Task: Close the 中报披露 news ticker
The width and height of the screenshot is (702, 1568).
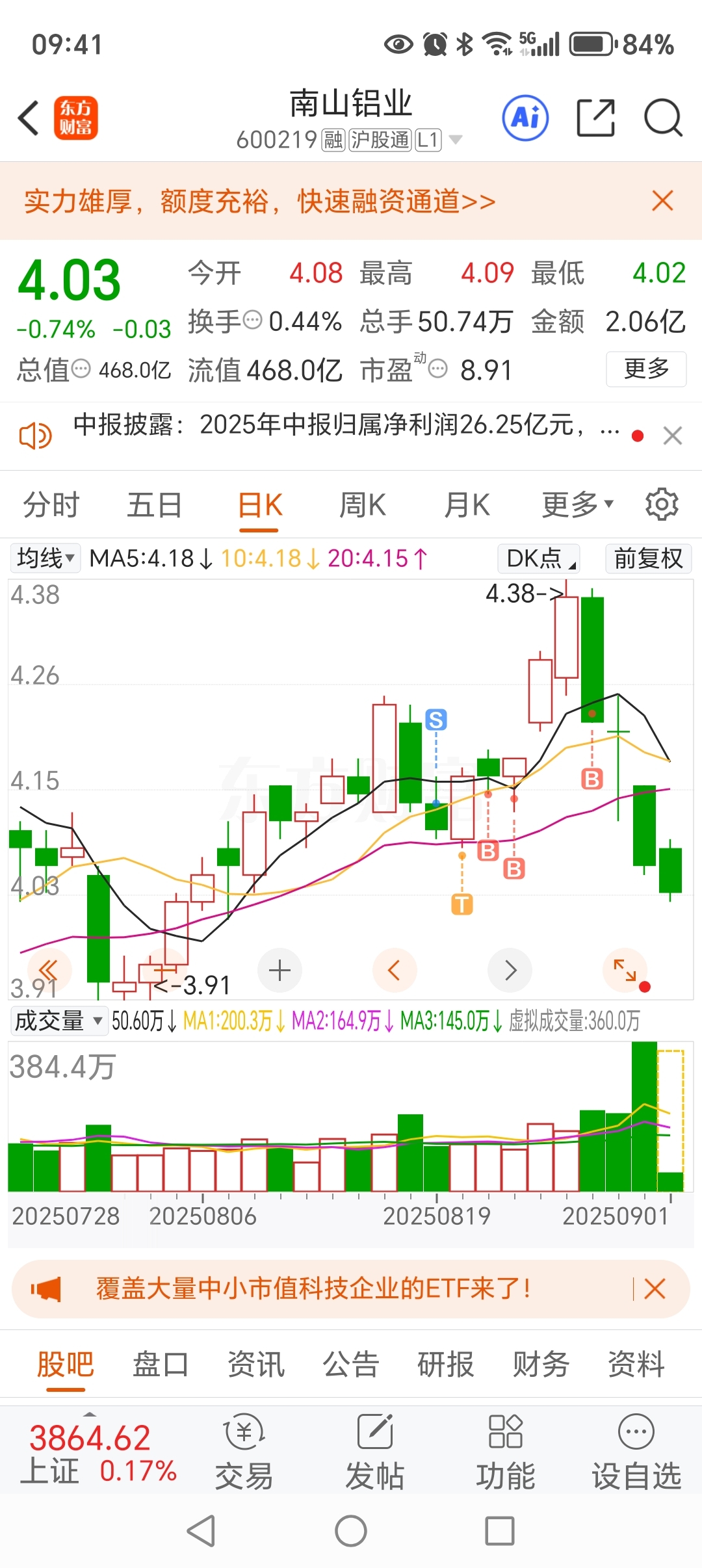Action: [x=673, y=436]
